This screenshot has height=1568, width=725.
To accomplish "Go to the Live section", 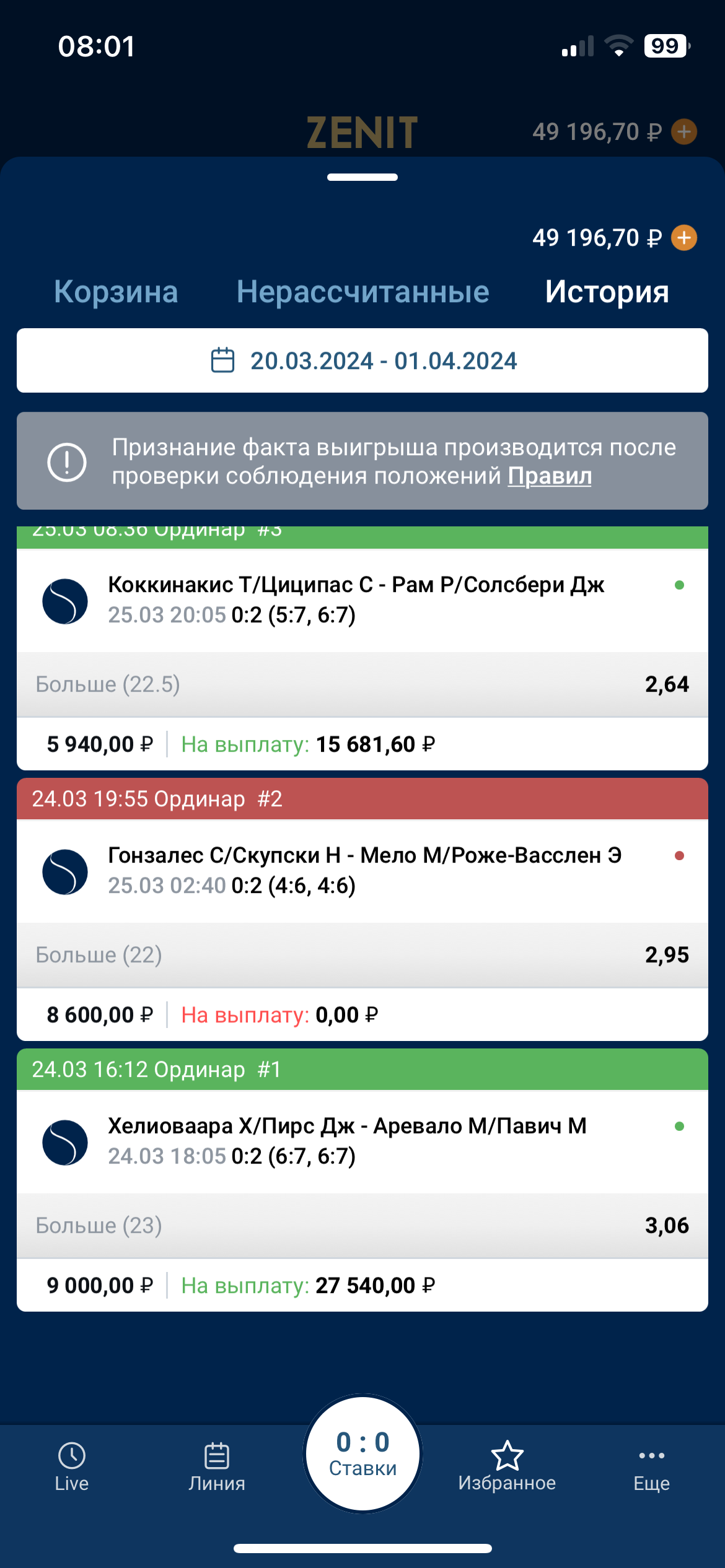I will tap(72, 1467).
